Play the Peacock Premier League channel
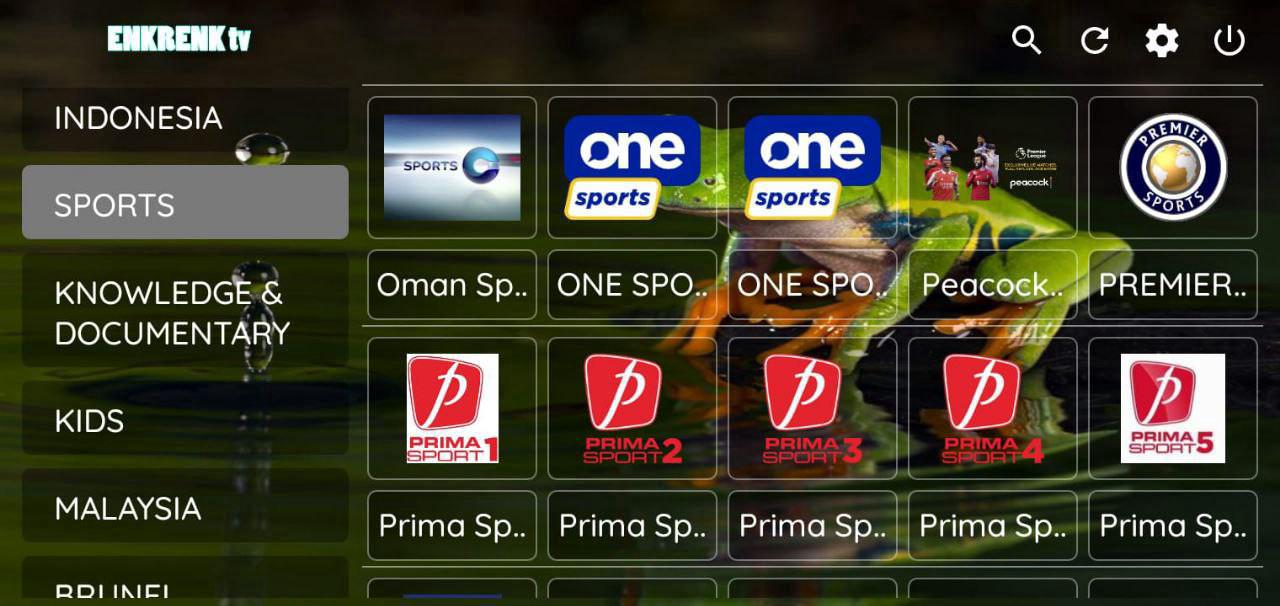 point(992,168)
